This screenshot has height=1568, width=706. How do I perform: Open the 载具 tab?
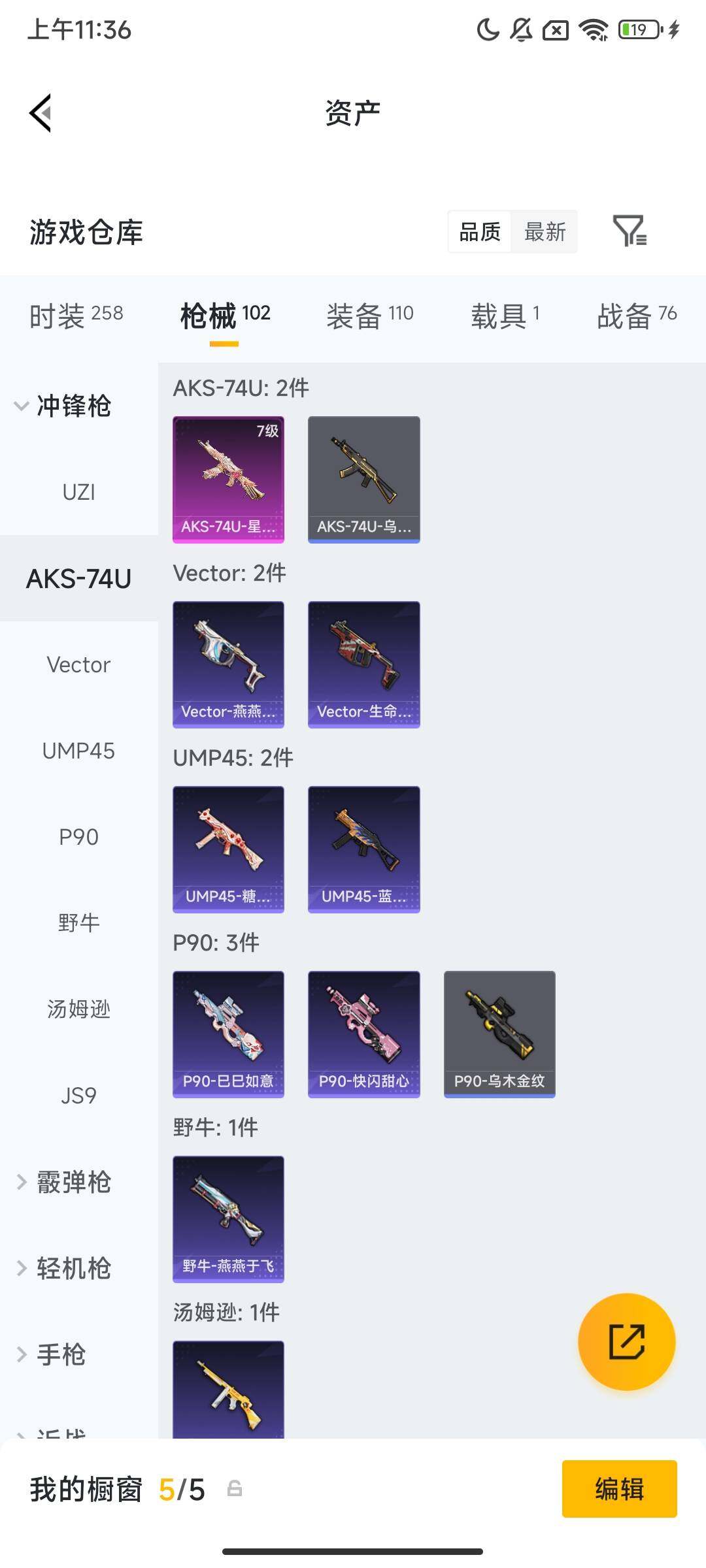click(x=505, y=316)
